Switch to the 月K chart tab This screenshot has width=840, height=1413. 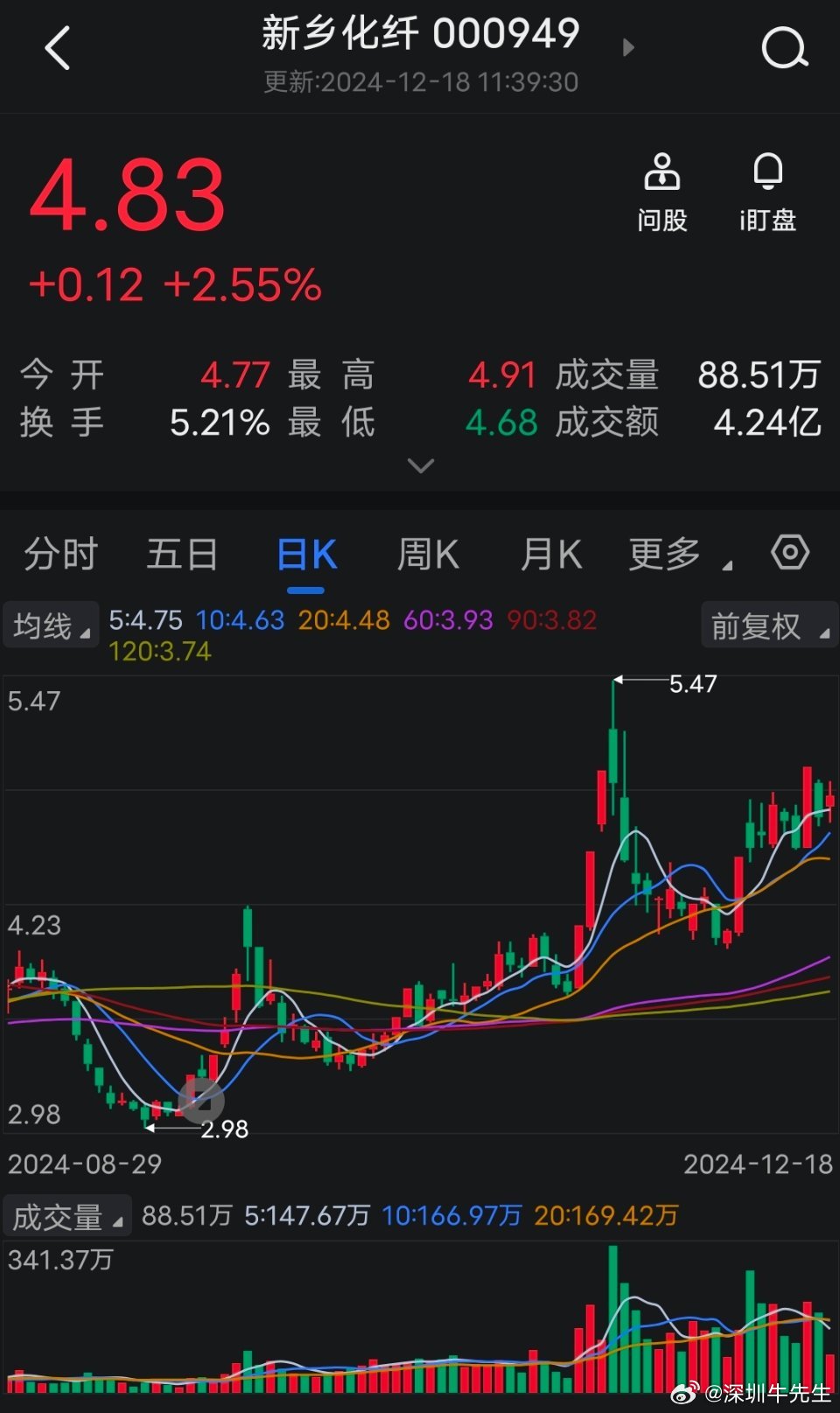coord(550,555)
